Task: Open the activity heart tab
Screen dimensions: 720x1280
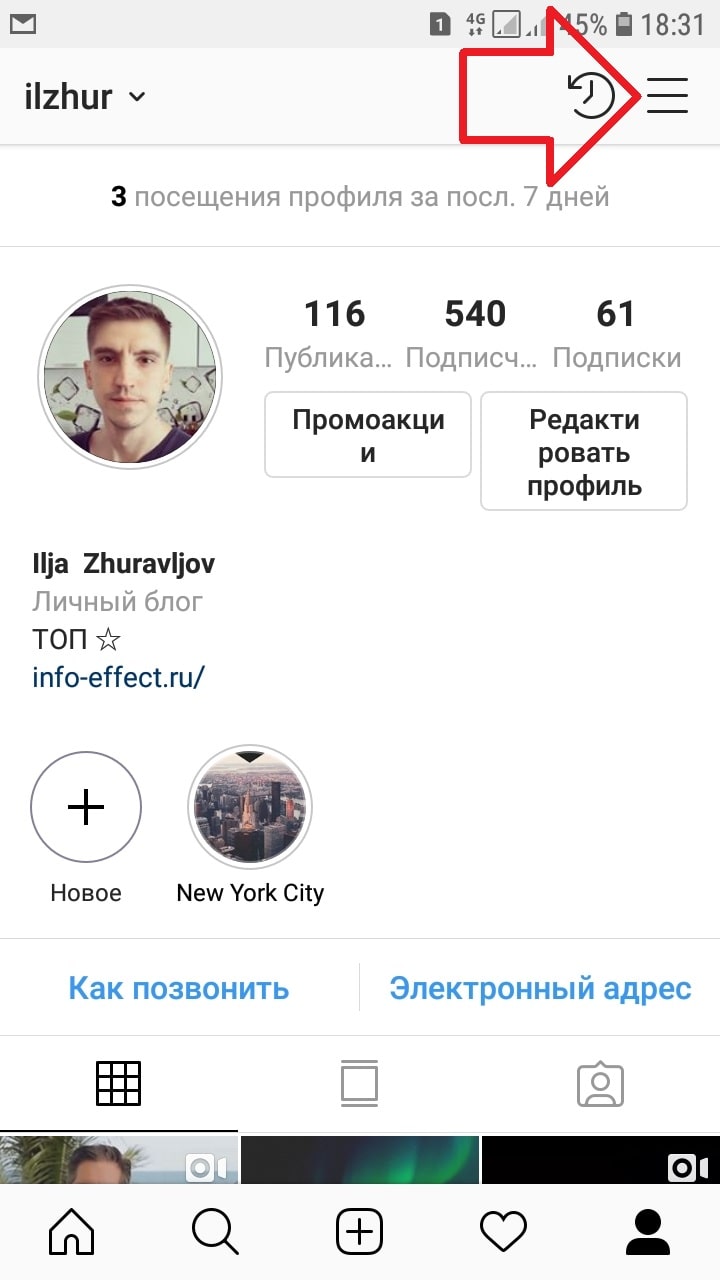Action: 503,1230
